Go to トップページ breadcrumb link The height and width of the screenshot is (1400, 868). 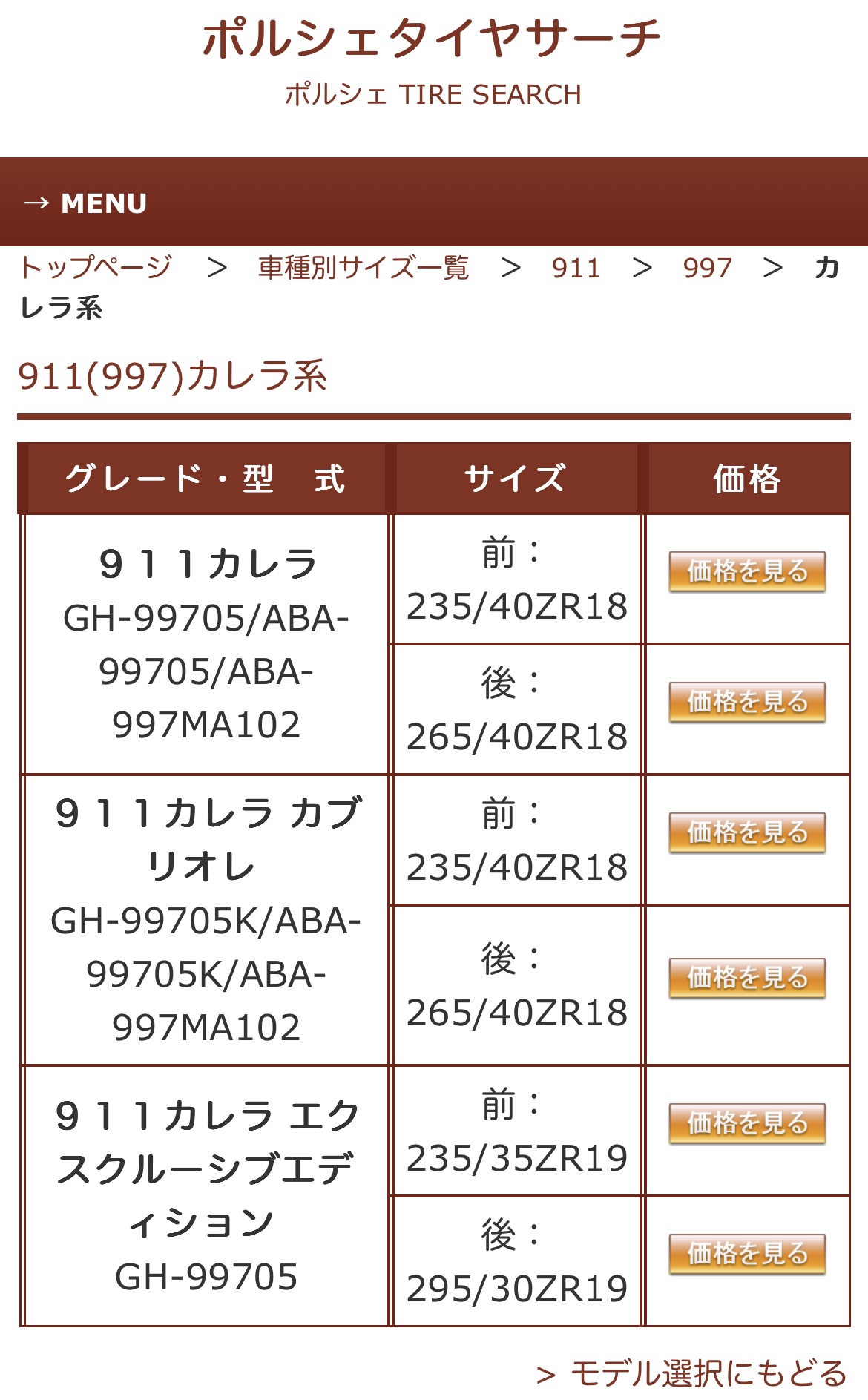[x=96, y=267]
